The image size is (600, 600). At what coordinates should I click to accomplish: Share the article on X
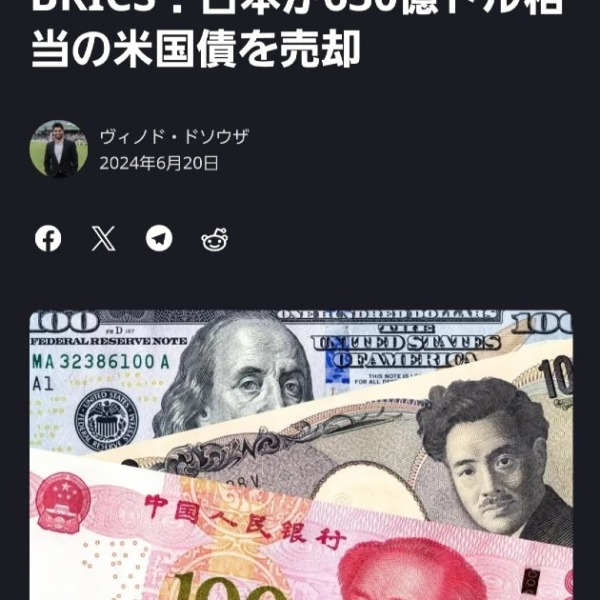(x=103, y=238)
